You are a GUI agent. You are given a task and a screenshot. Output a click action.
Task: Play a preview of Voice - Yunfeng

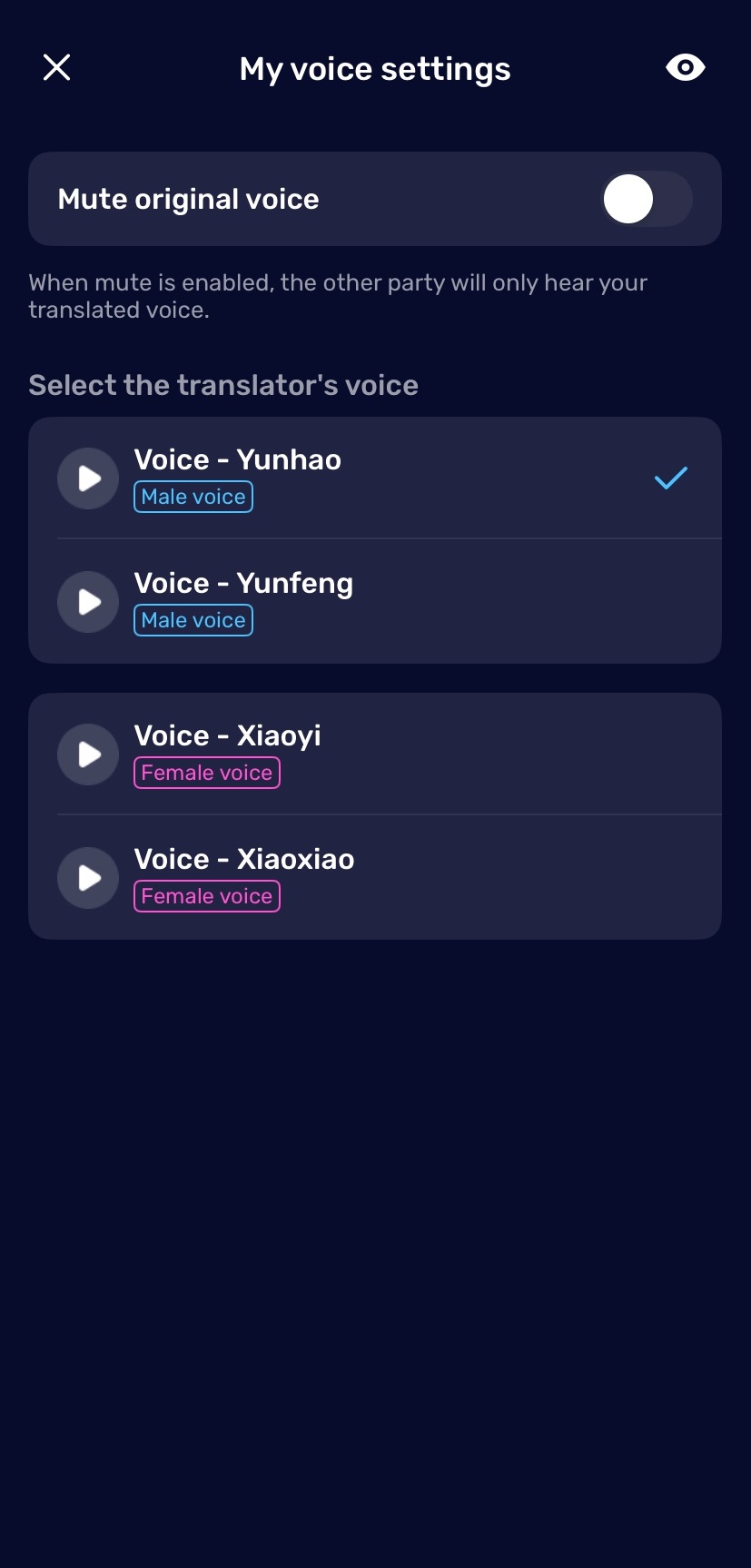pyautogui.click(x=87, y=601)
